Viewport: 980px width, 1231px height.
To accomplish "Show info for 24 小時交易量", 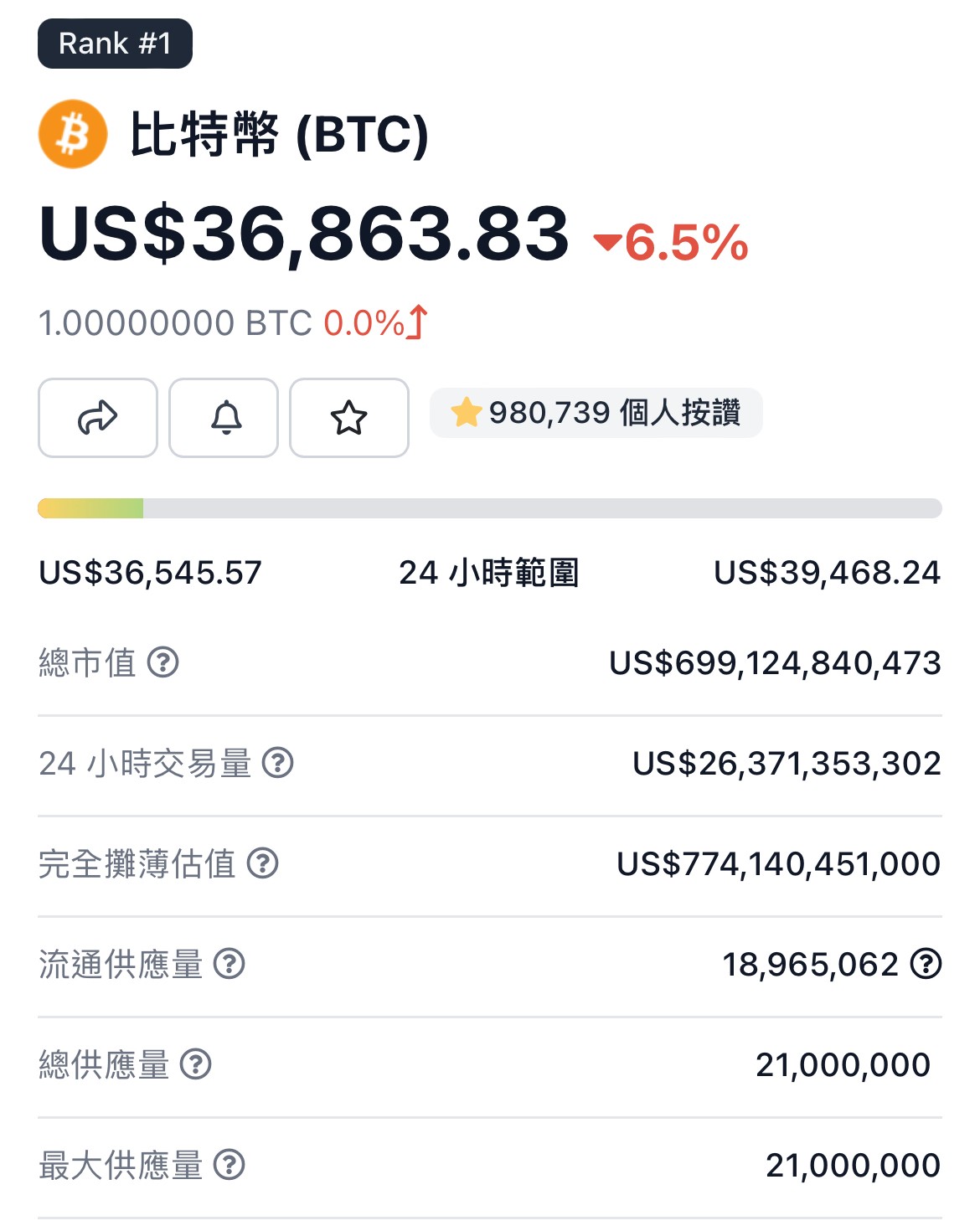I will (278, 763).
